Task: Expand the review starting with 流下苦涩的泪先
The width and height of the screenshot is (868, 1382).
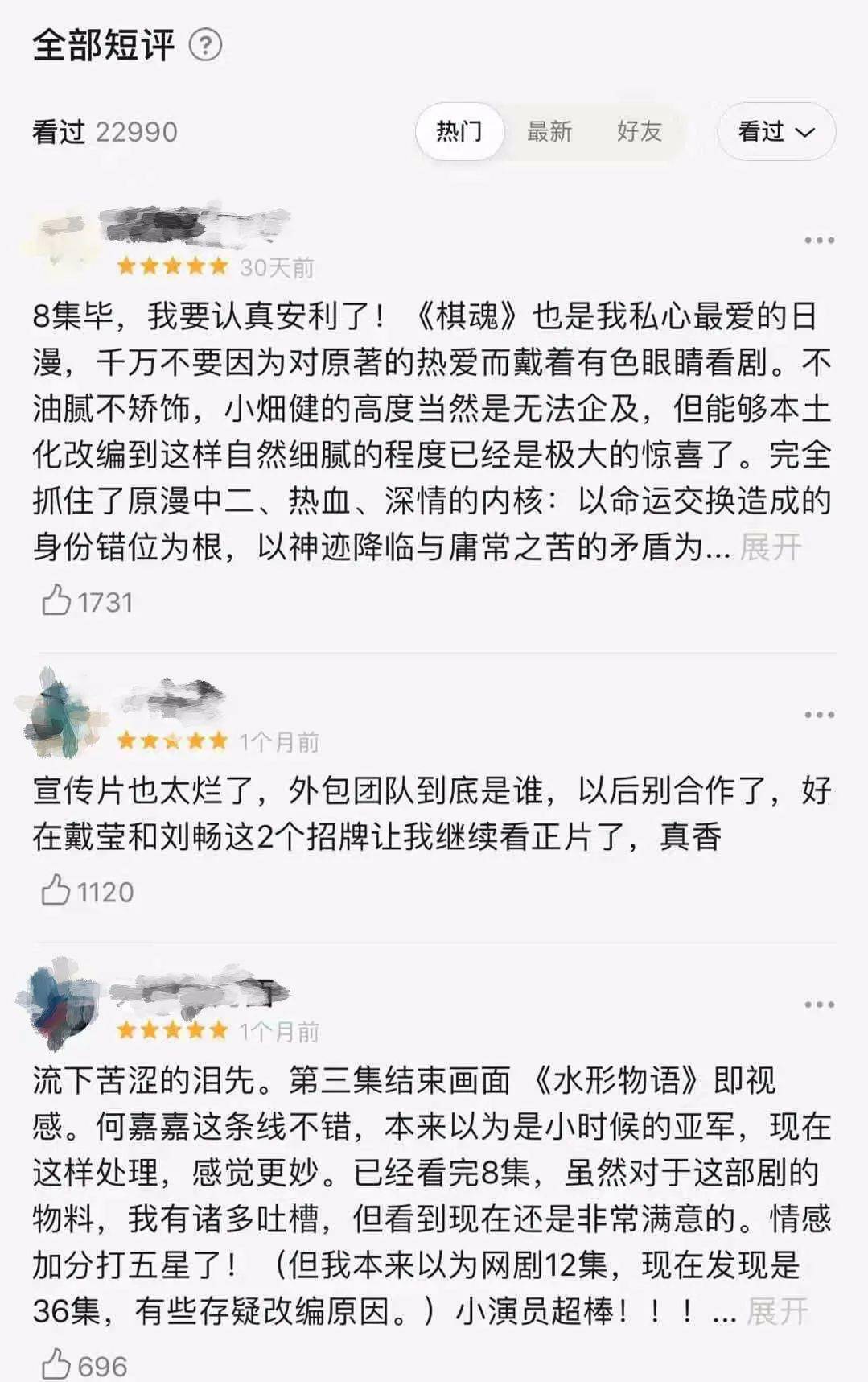Action: tap(776, 1312)
